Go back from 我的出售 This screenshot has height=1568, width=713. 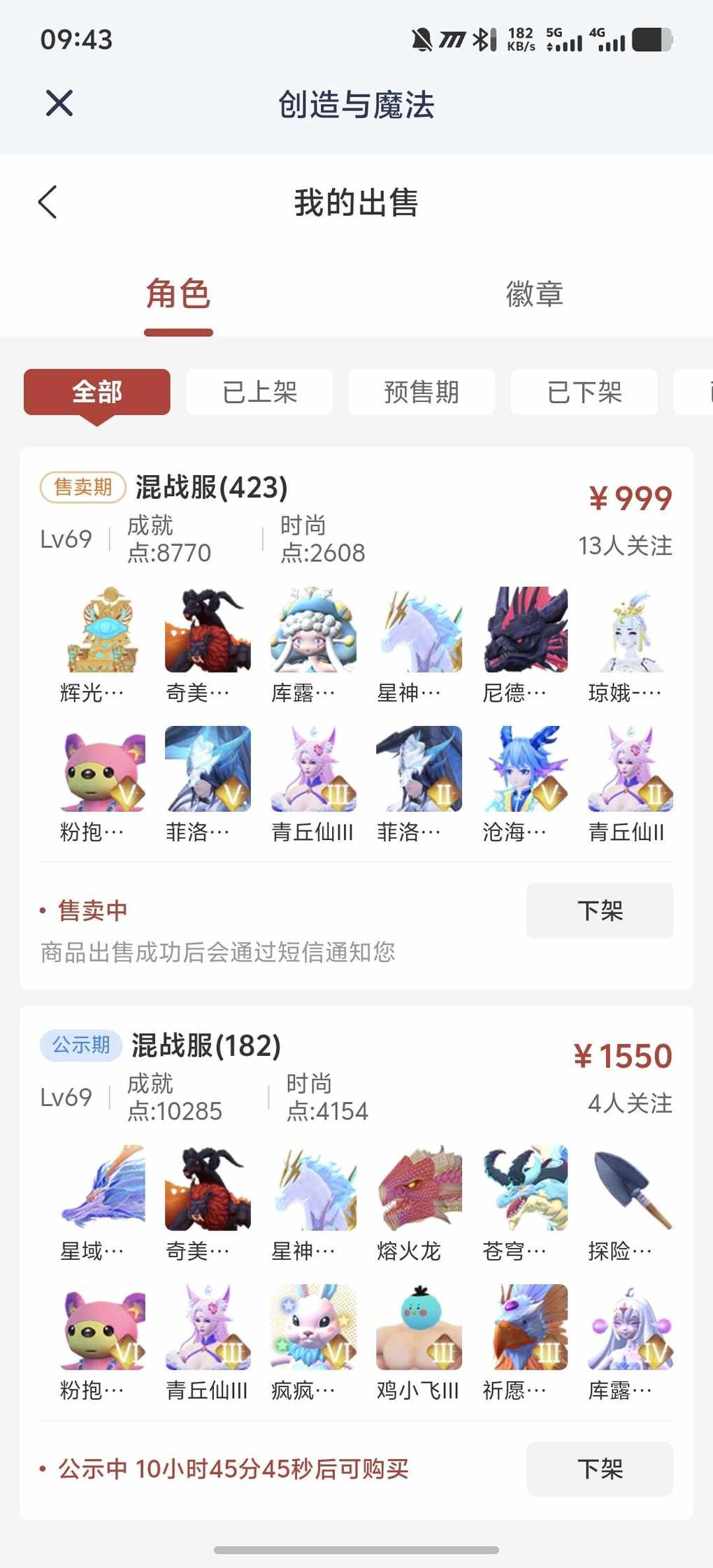[48, 203]
